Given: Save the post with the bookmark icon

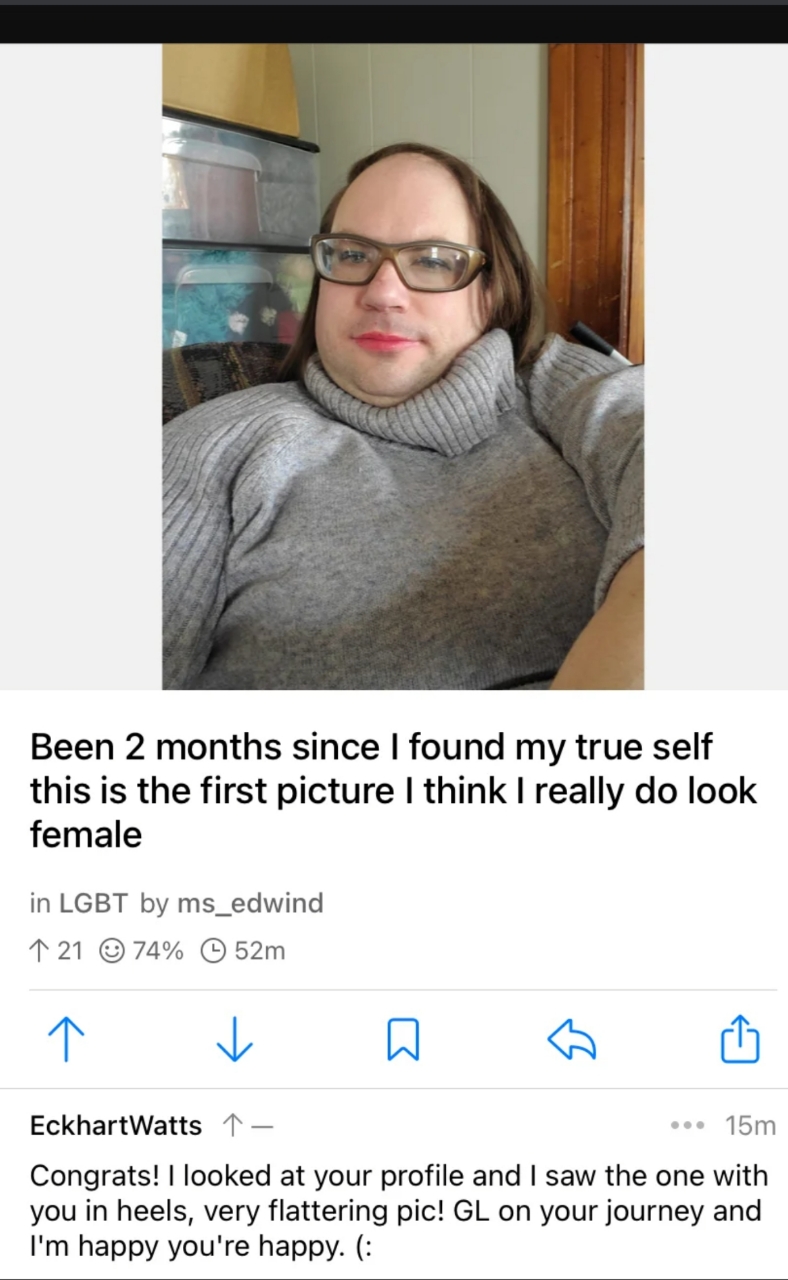Looking at the screenshot, I should pyautogui.click(x=402, y=1040).
